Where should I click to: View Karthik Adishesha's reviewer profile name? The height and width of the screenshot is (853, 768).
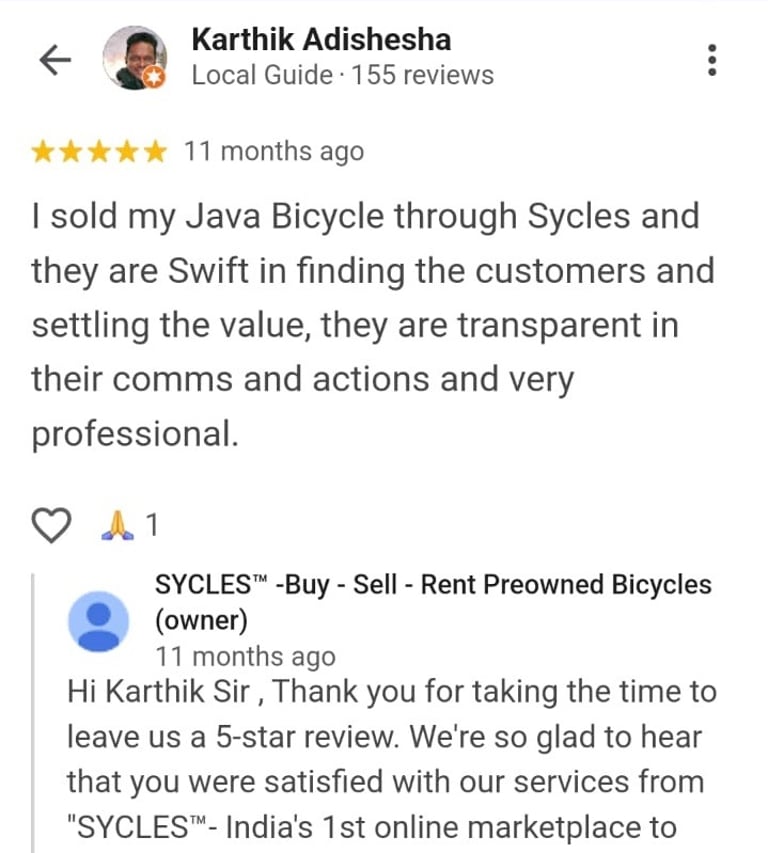click(x=320, y=40)
